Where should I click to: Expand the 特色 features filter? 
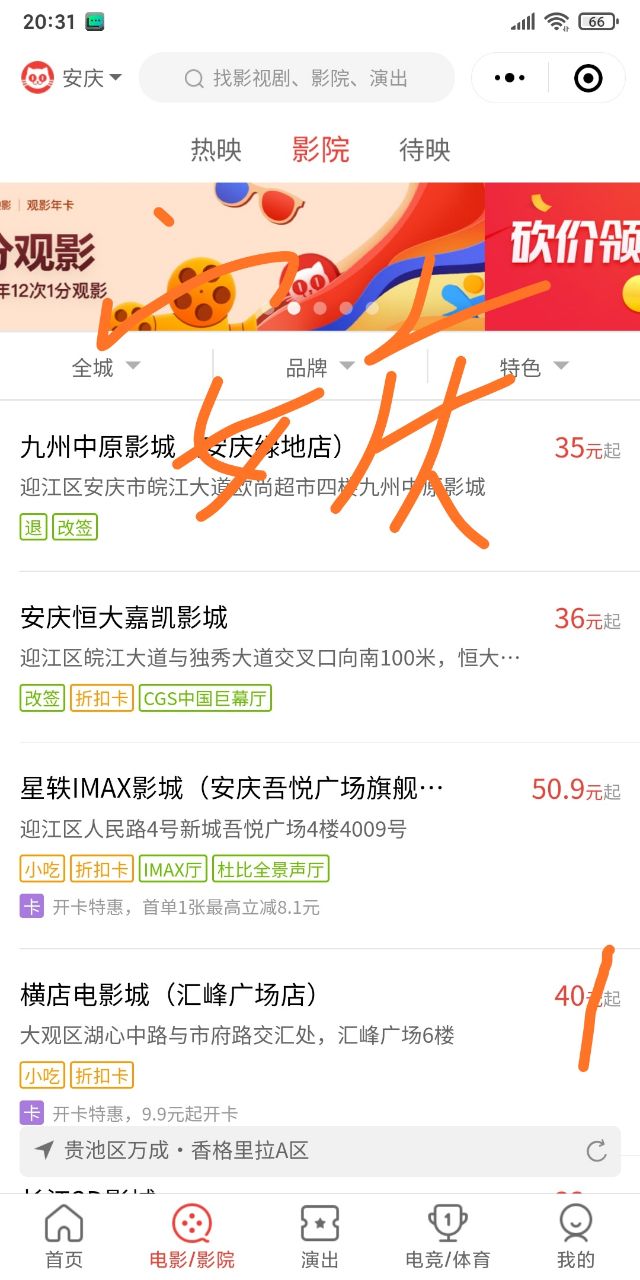pos(533,367)
